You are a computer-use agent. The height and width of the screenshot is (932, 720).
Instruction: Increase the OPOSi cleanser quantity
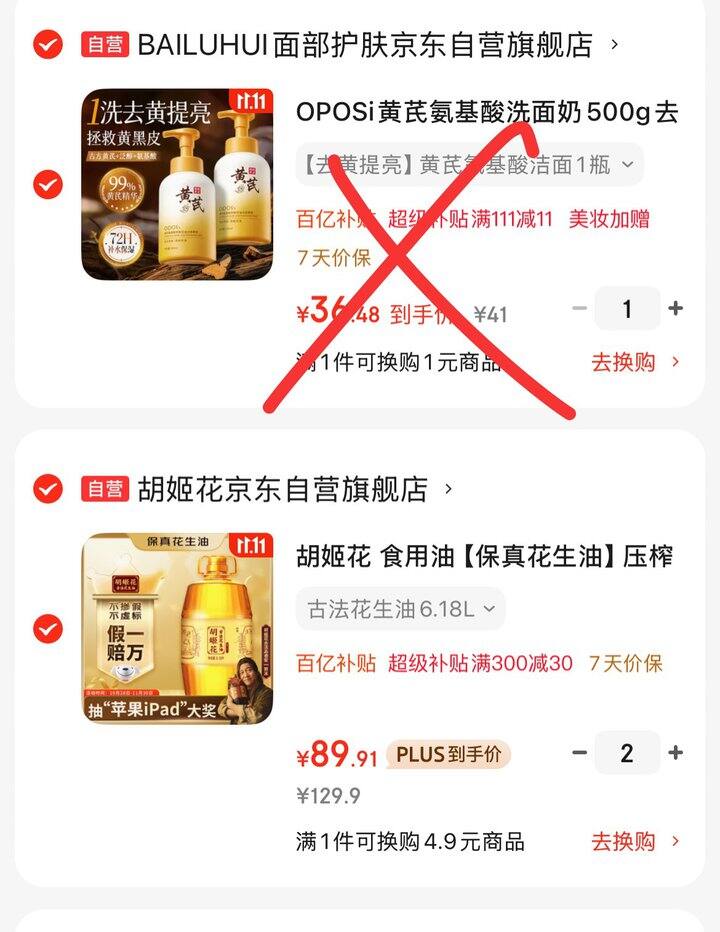(x=676, y=309)
